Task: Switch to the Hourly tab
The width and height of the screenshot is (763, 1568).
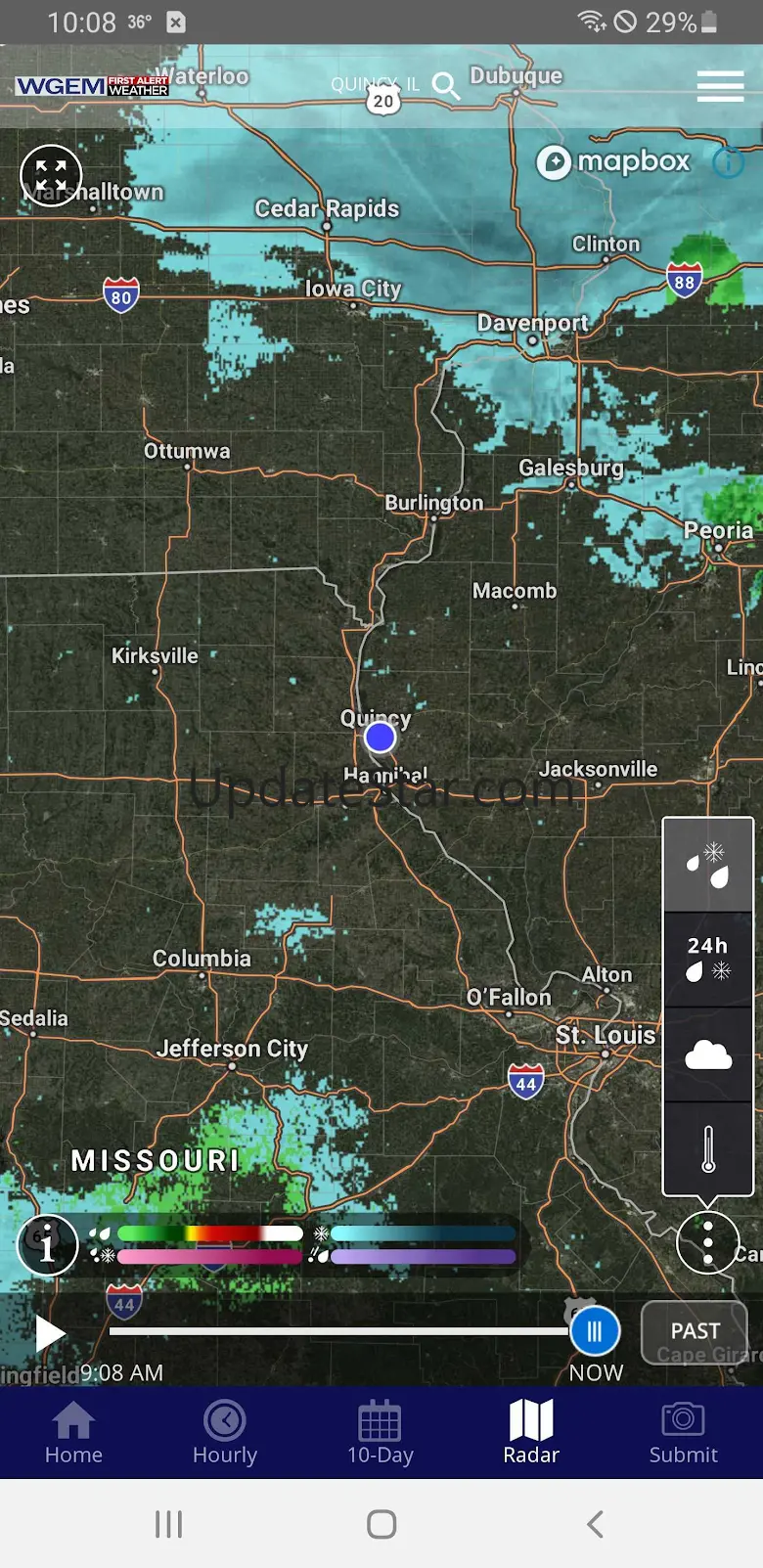Action: coord(225,1432)
